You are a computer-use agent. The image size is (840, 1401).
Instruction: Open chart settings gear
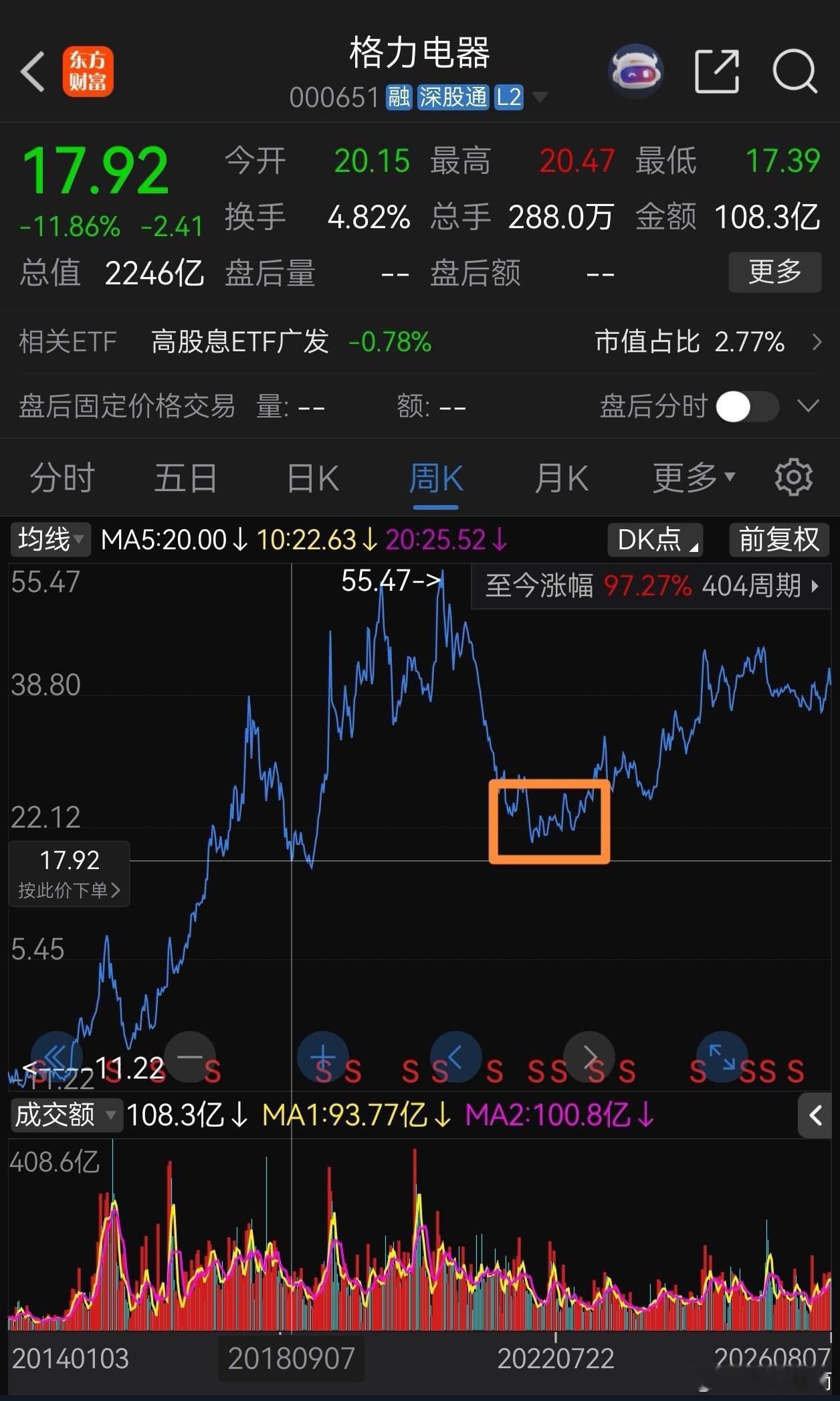pos(794,478)
